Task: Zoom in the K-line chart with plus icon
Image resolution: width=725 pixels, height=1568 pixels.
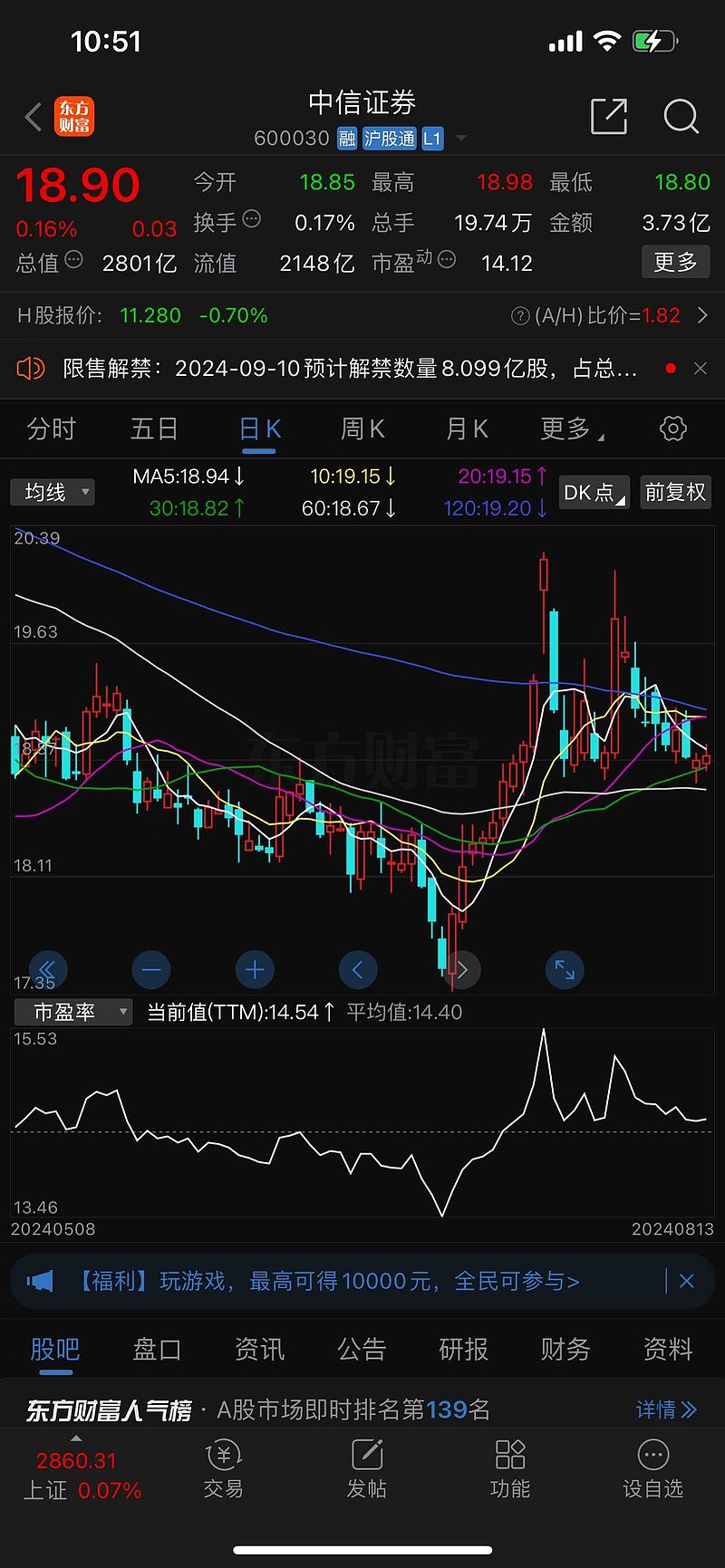Action: (255, 969)
